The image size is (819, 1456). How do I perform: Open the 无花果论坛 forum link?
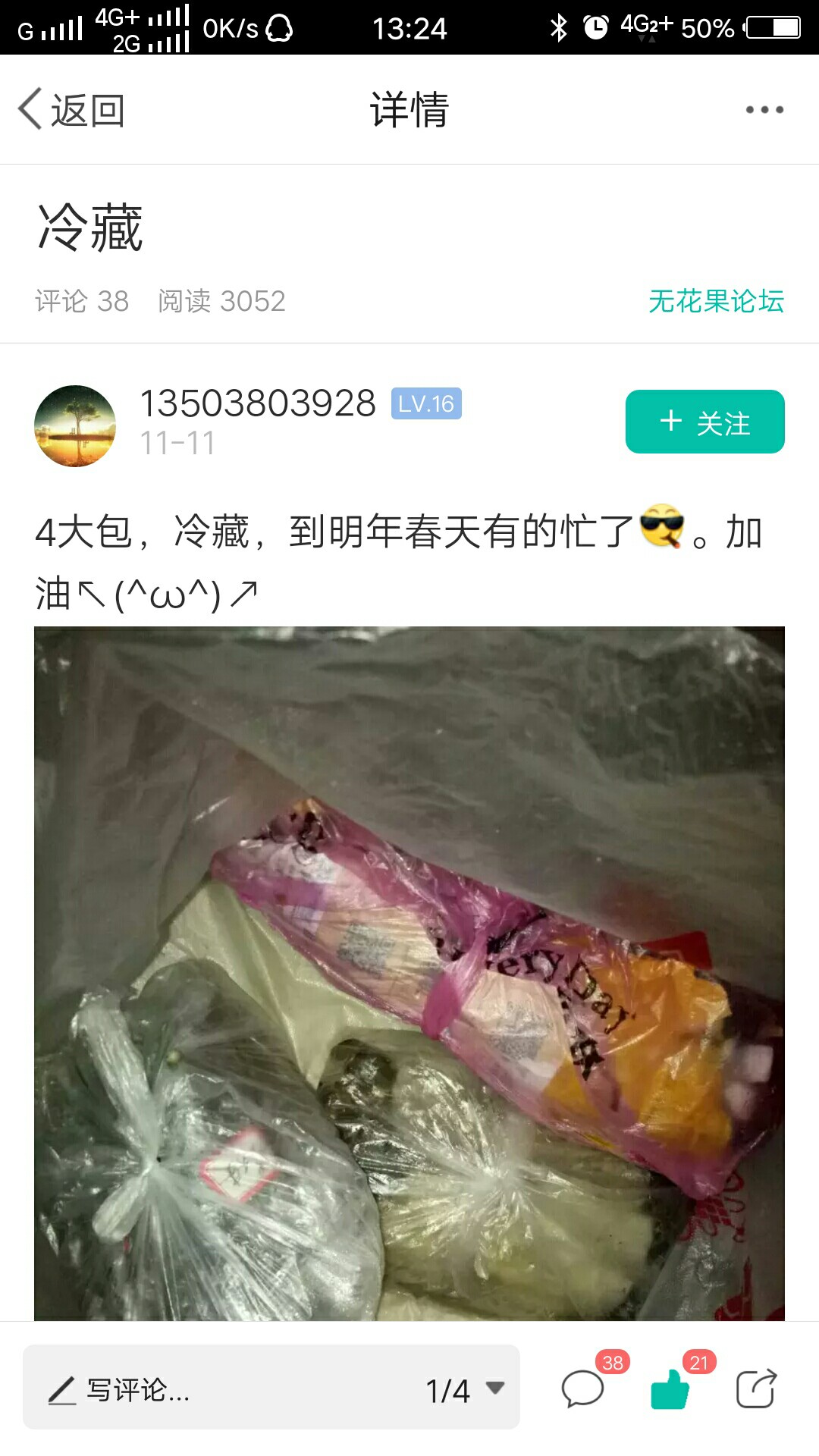(716, 301)
